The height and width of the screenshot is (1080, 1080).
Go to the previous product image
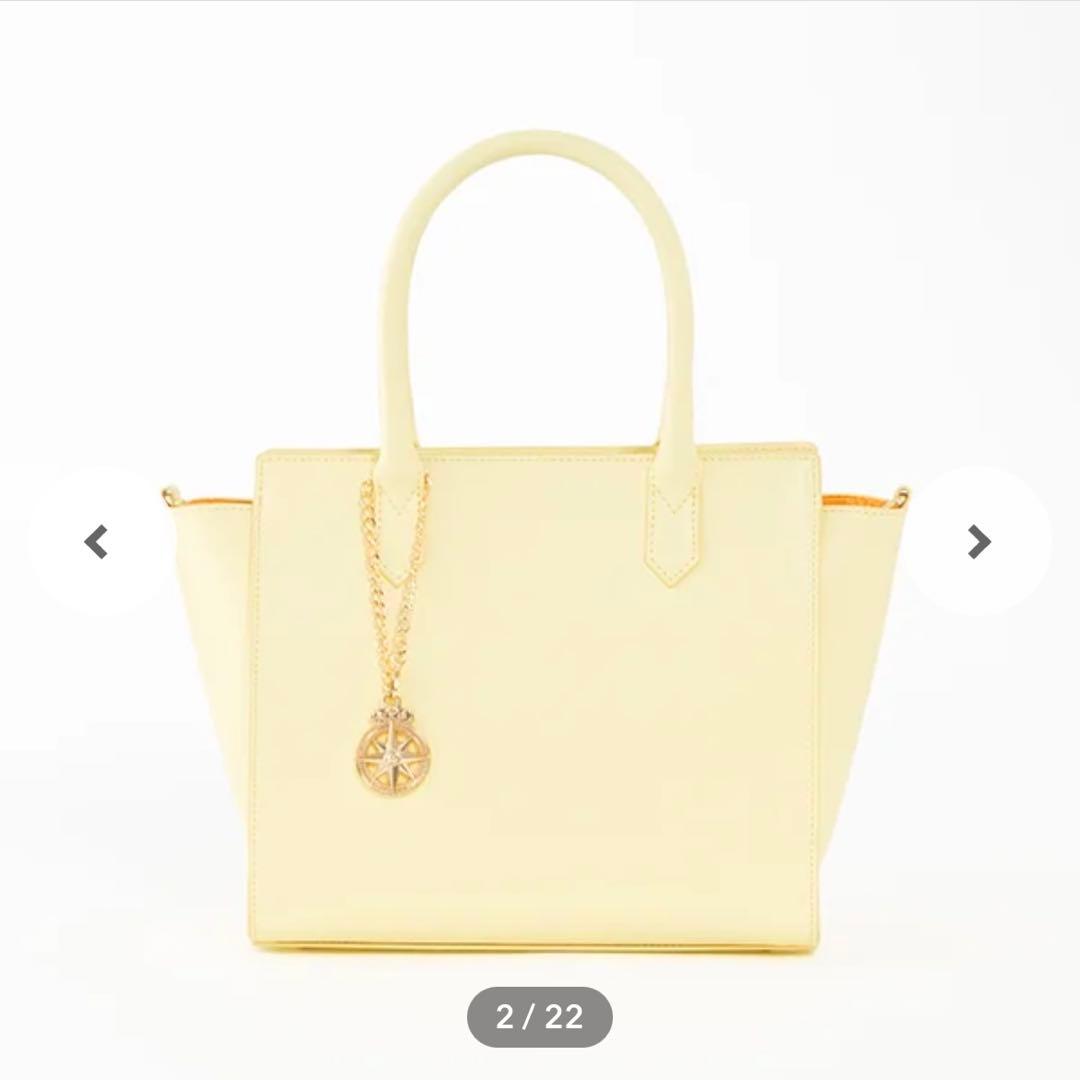pos(97,542)
